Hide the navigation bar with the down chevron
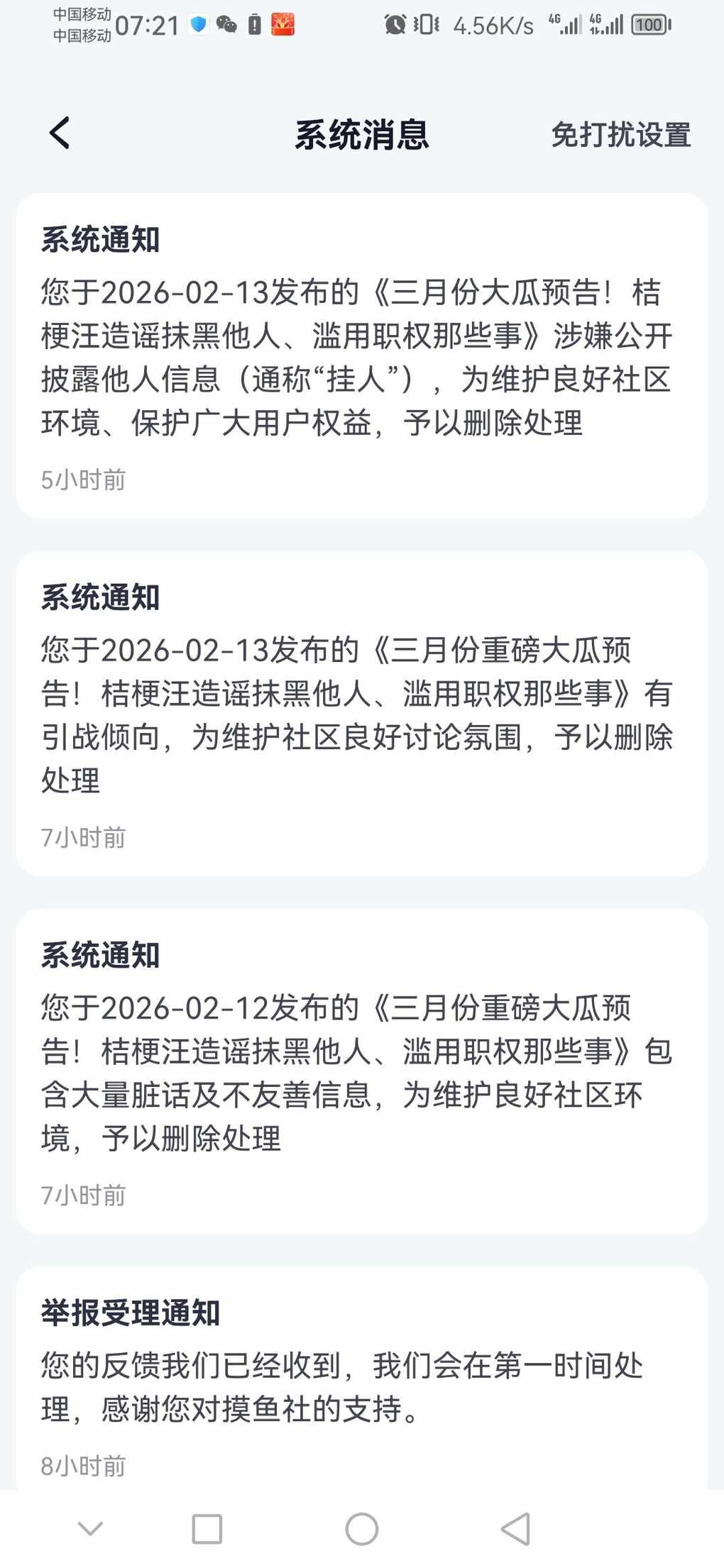This screenshot has width=724, height=1568. 90,1528
